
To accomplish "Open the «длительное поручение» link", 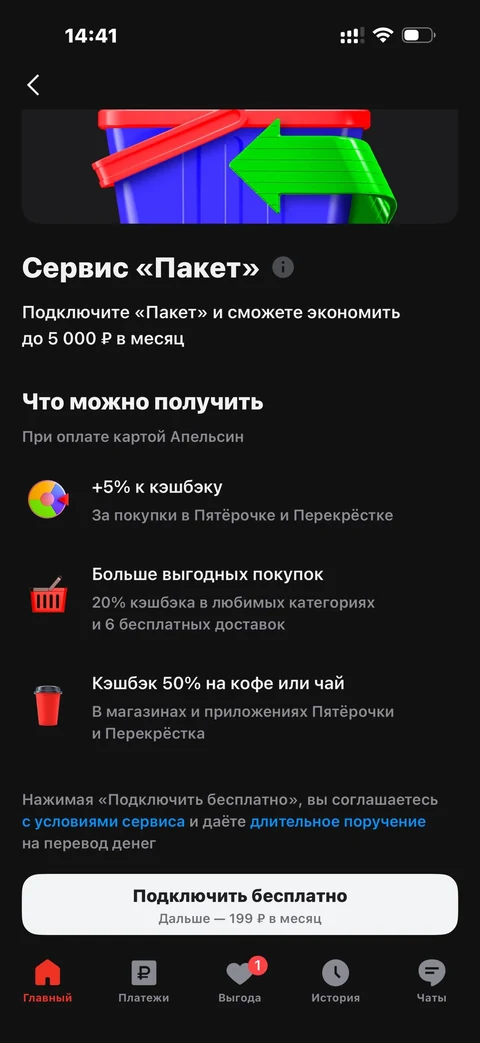I will point(338,821).
